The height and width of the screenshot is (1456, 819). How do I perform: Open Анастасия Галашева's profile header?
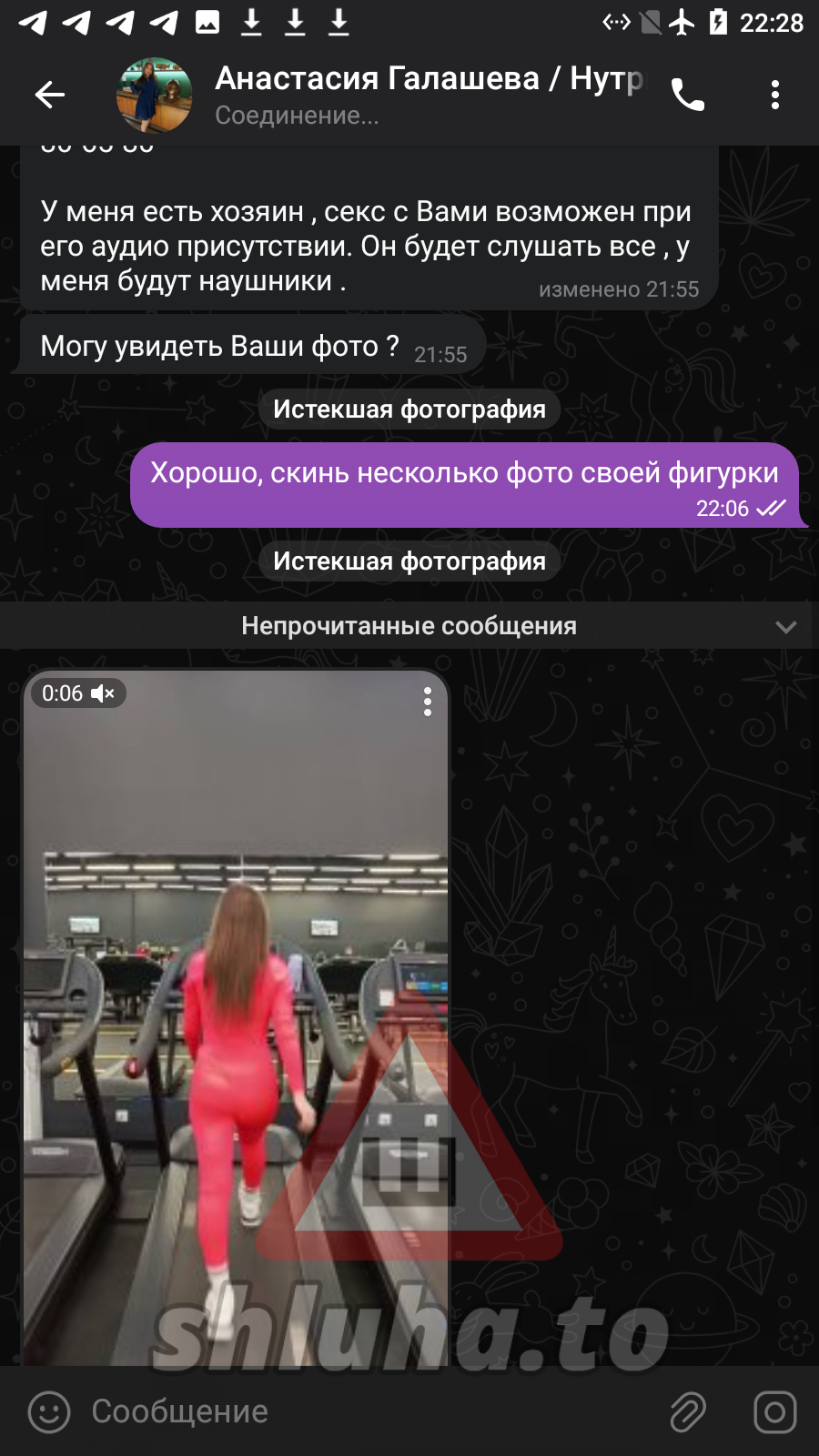click(x=382, y=95)
